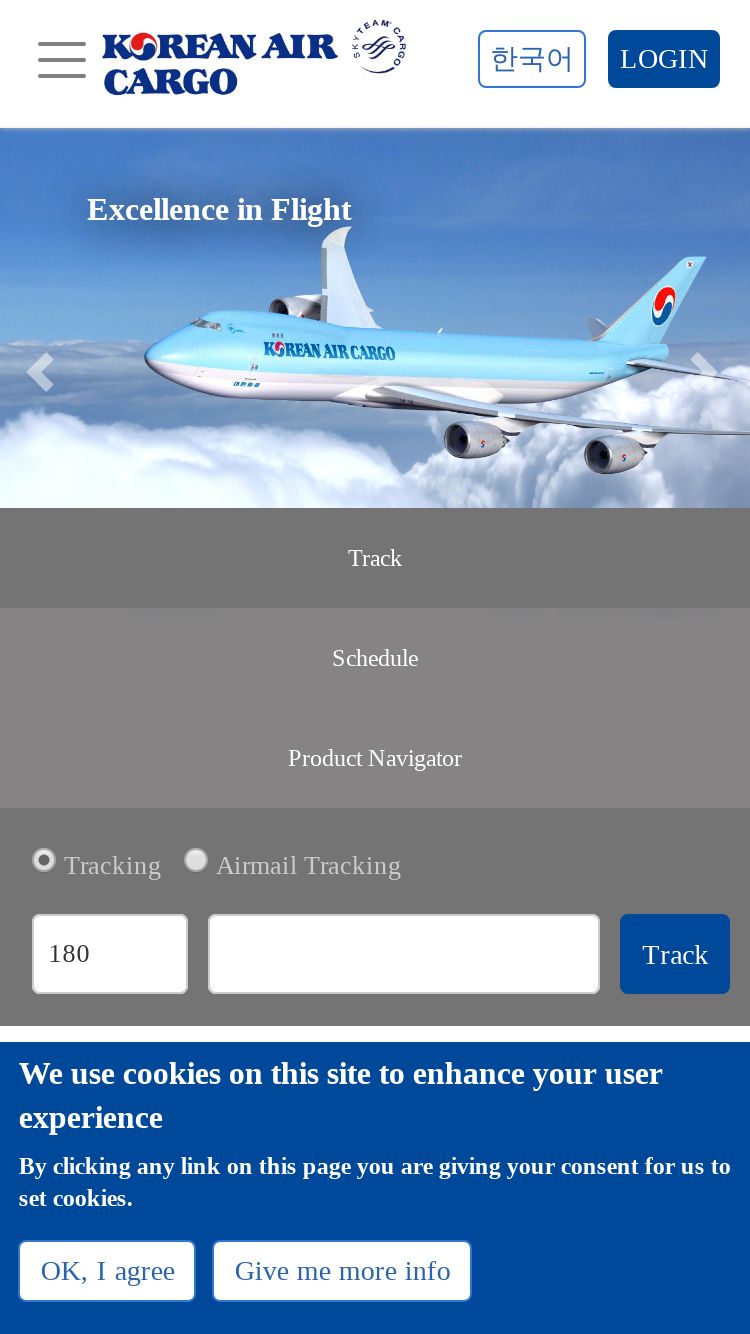Focus the air waybill number field

(404, 954)
